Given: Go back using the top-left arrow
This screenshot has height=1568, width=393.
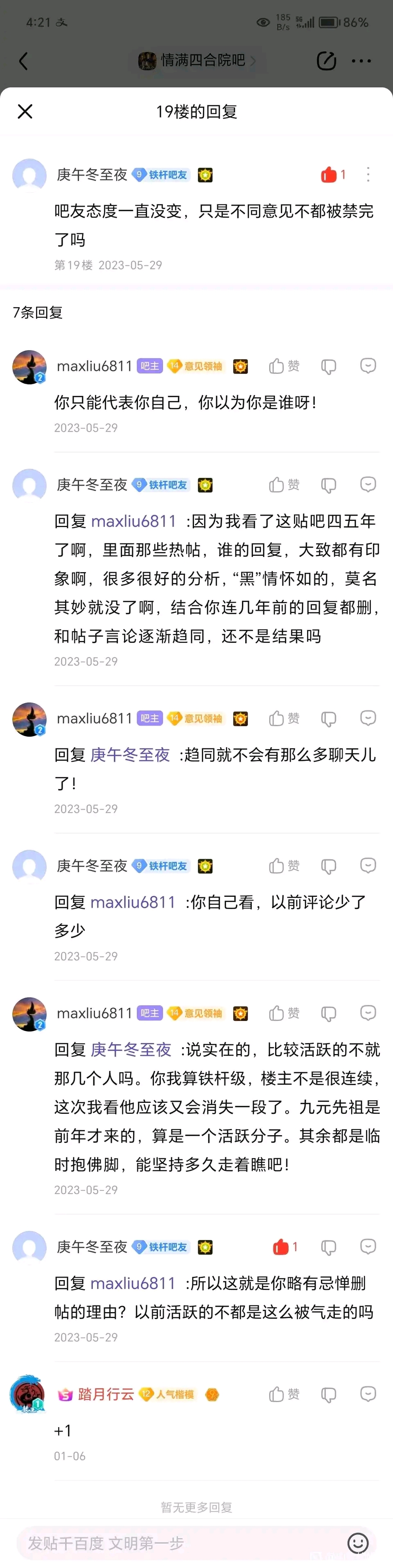Looking at the screenshot, I should [24, 61].
